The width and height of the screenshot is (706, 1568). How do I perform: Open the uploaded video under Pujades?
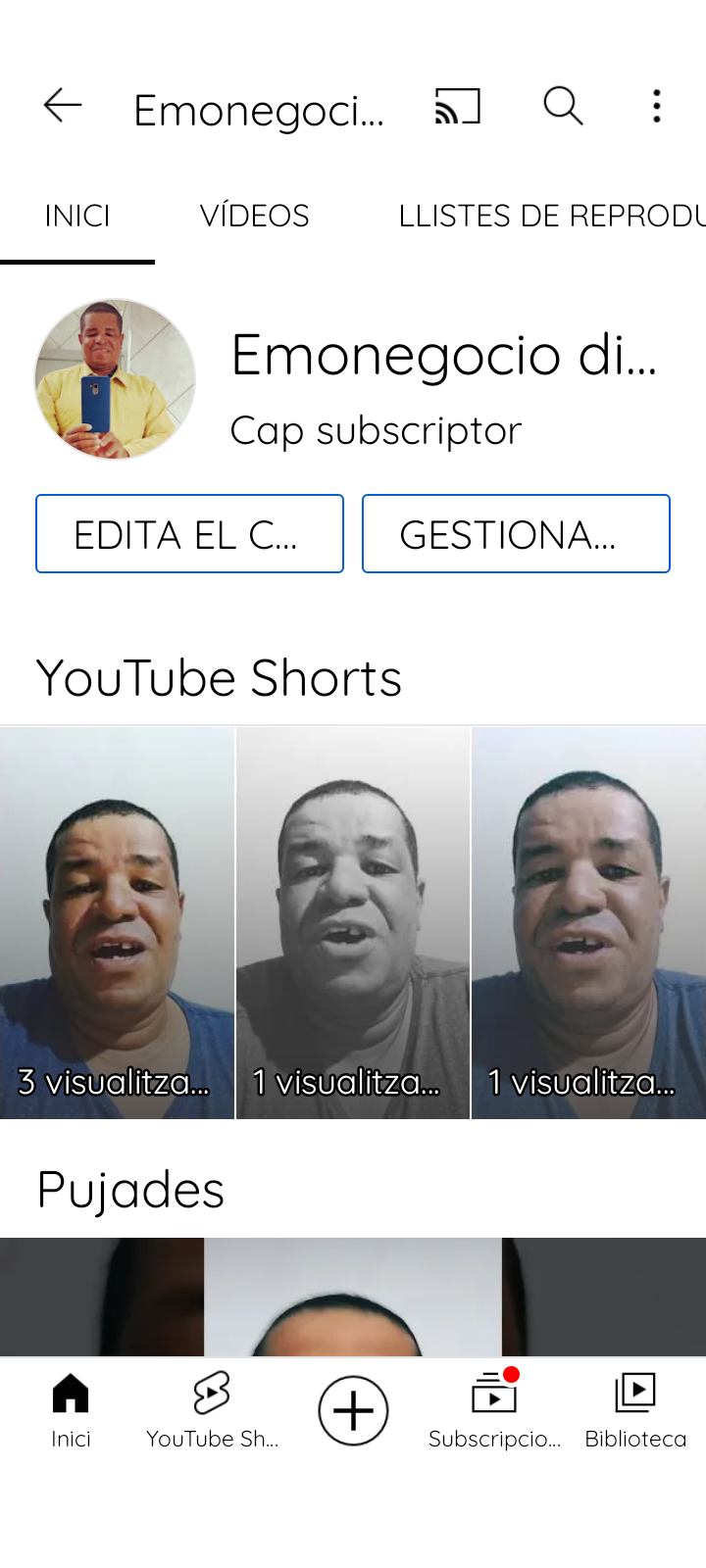(x=353, y=1297)
